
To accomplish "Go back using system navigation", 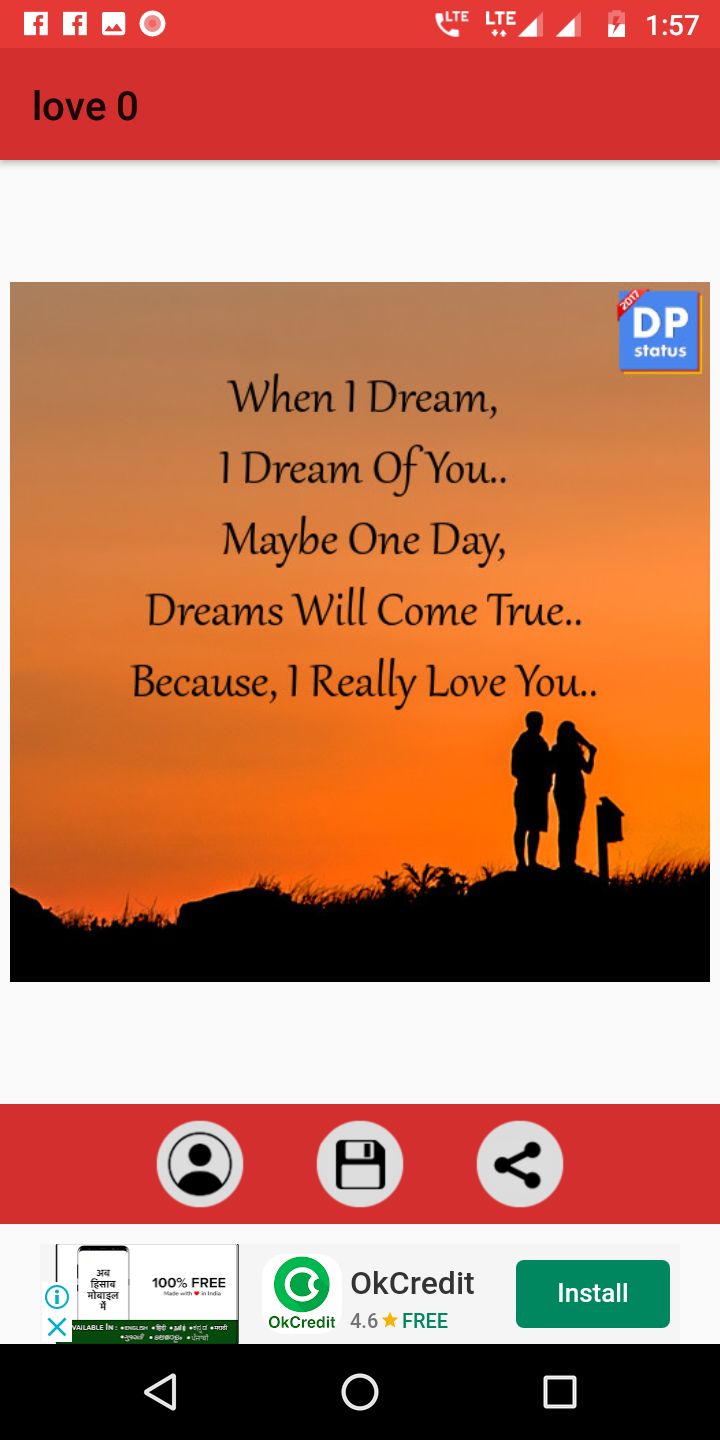I will point(160,1391).
